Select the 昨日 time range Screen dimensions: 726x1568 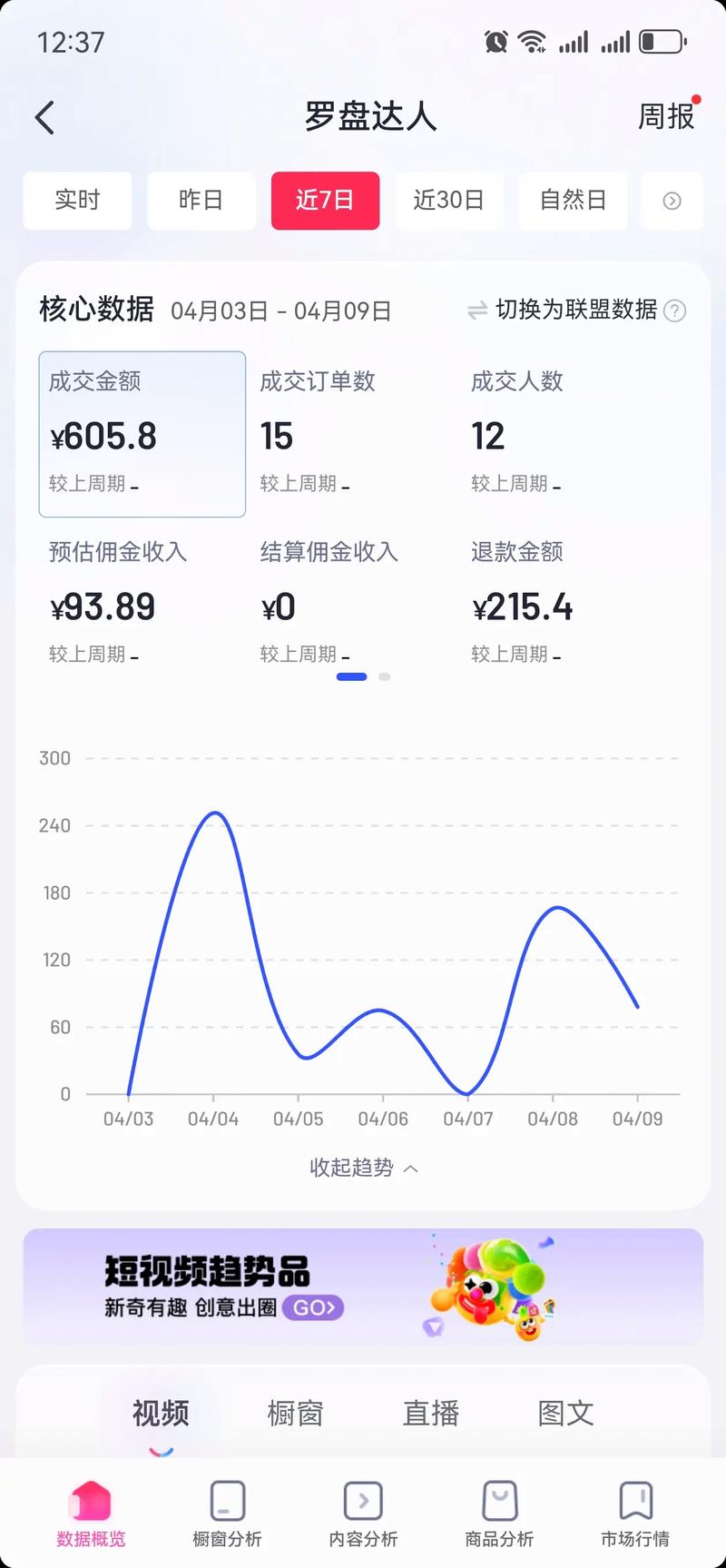tap(201, 200)
